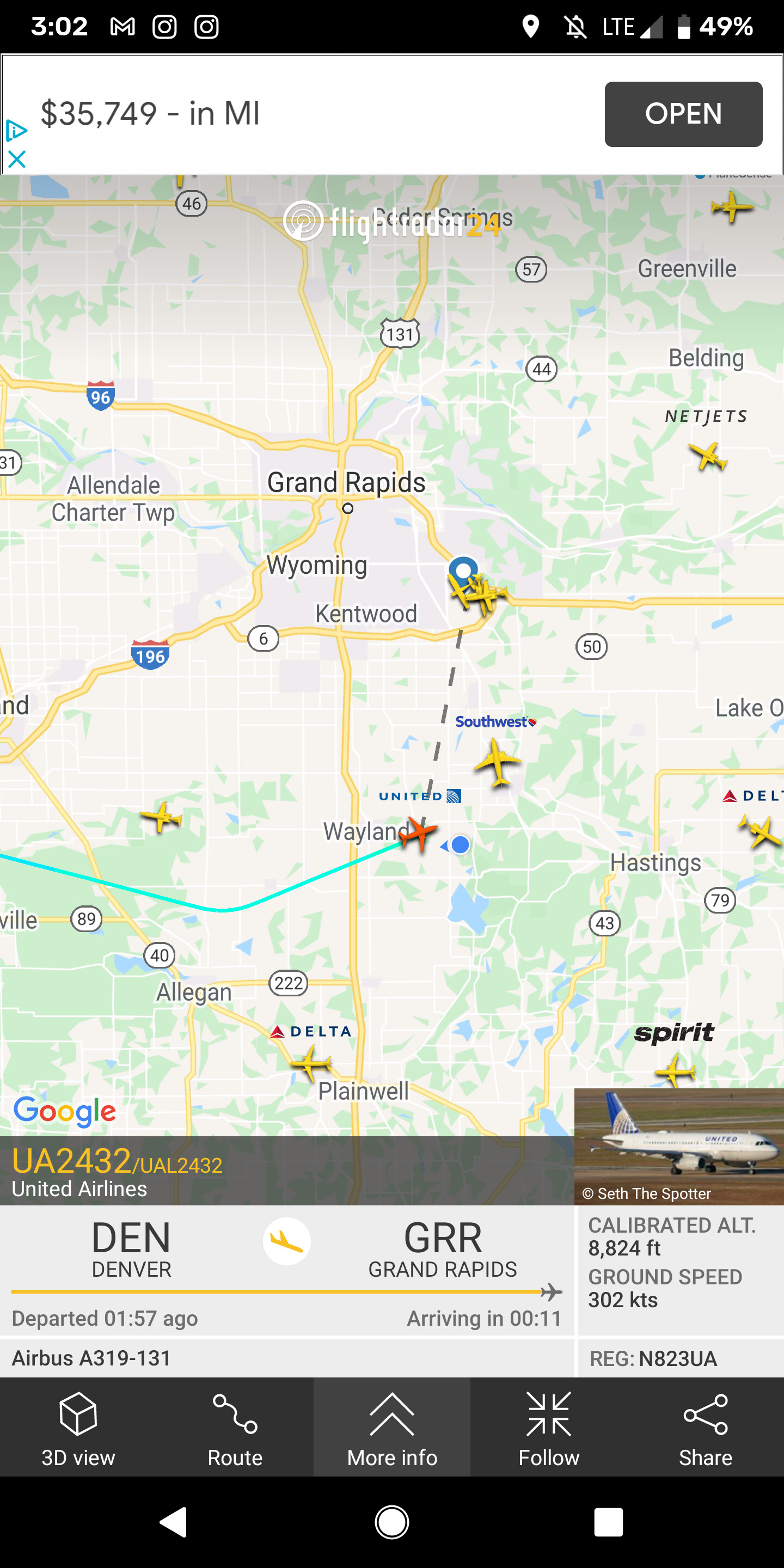Tap the OPEN button on the ad

(683, 114)
